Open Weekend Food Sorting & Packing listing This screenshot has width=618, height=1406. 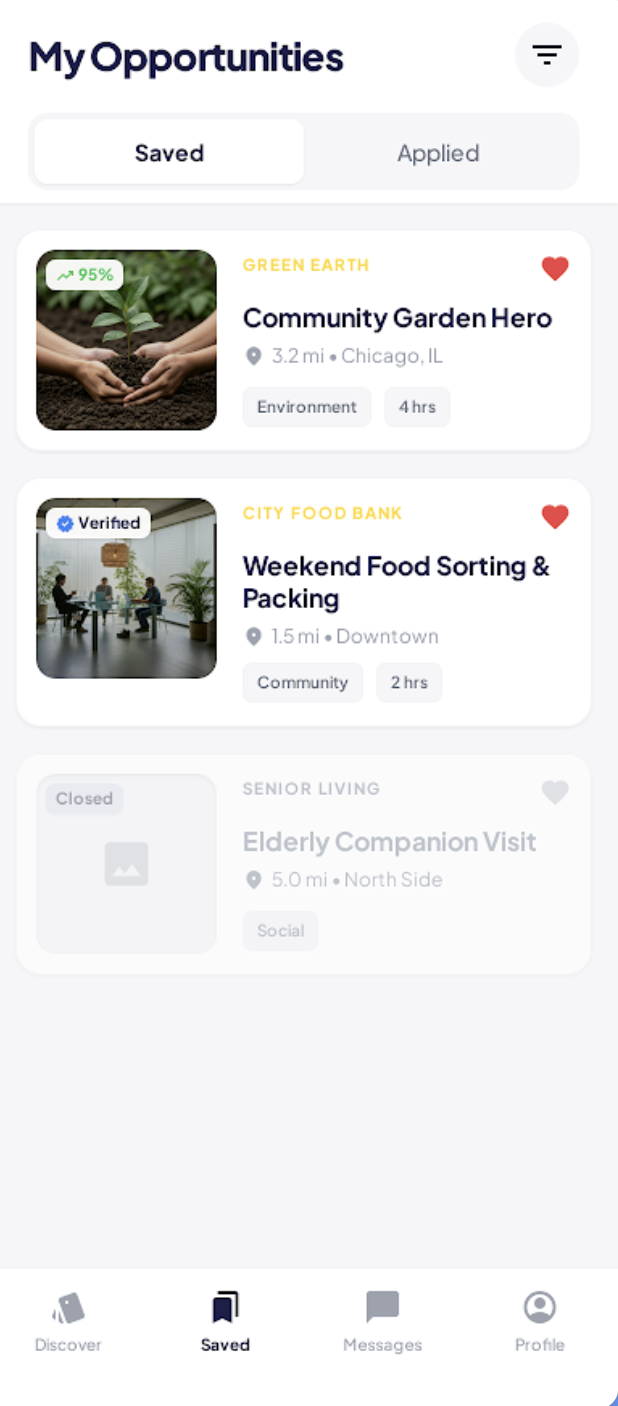click(x=304, y=602)
